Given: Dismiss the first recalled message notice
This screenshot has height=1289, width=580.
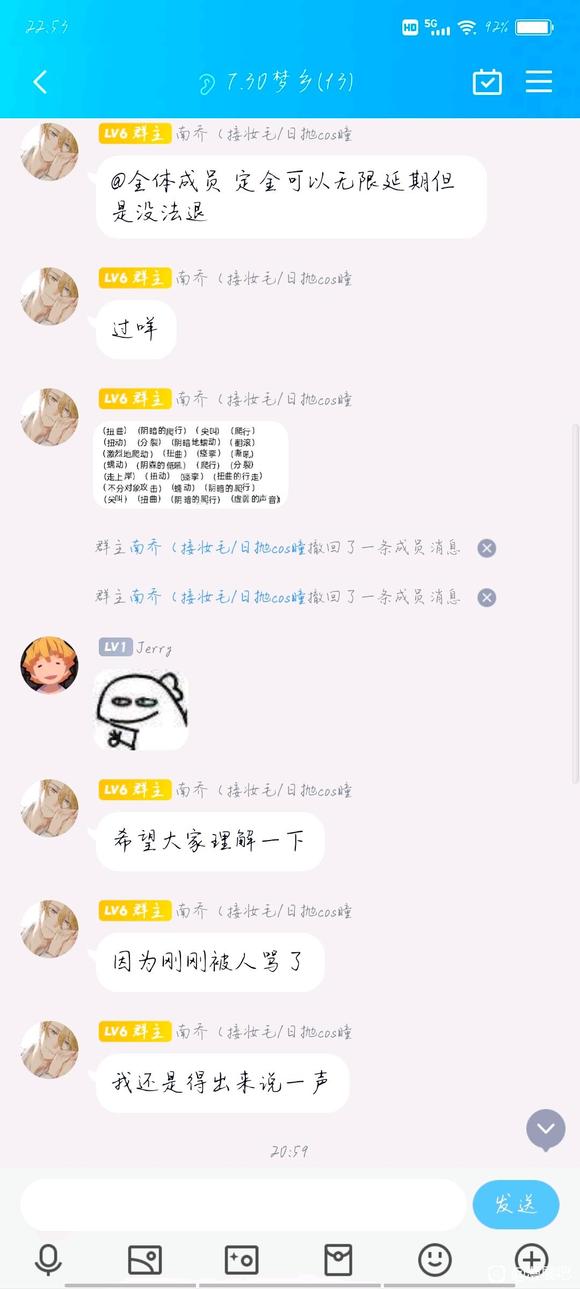Looking at the screenshot, I should click(486, 548).
